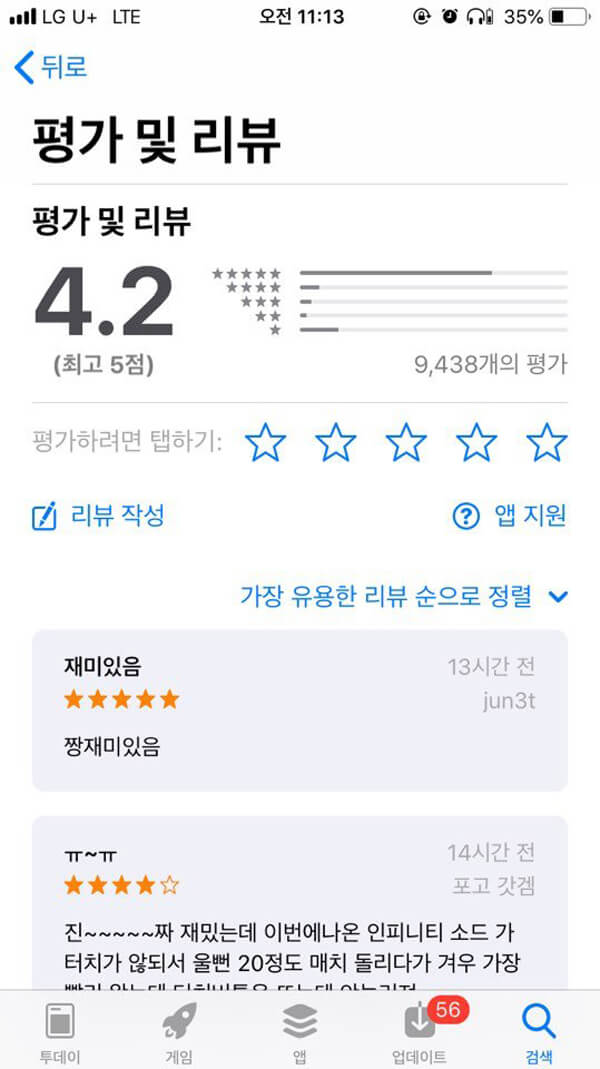Give a five-star rating
Viewport: 600px width, 1069px height.
[547, 441]
